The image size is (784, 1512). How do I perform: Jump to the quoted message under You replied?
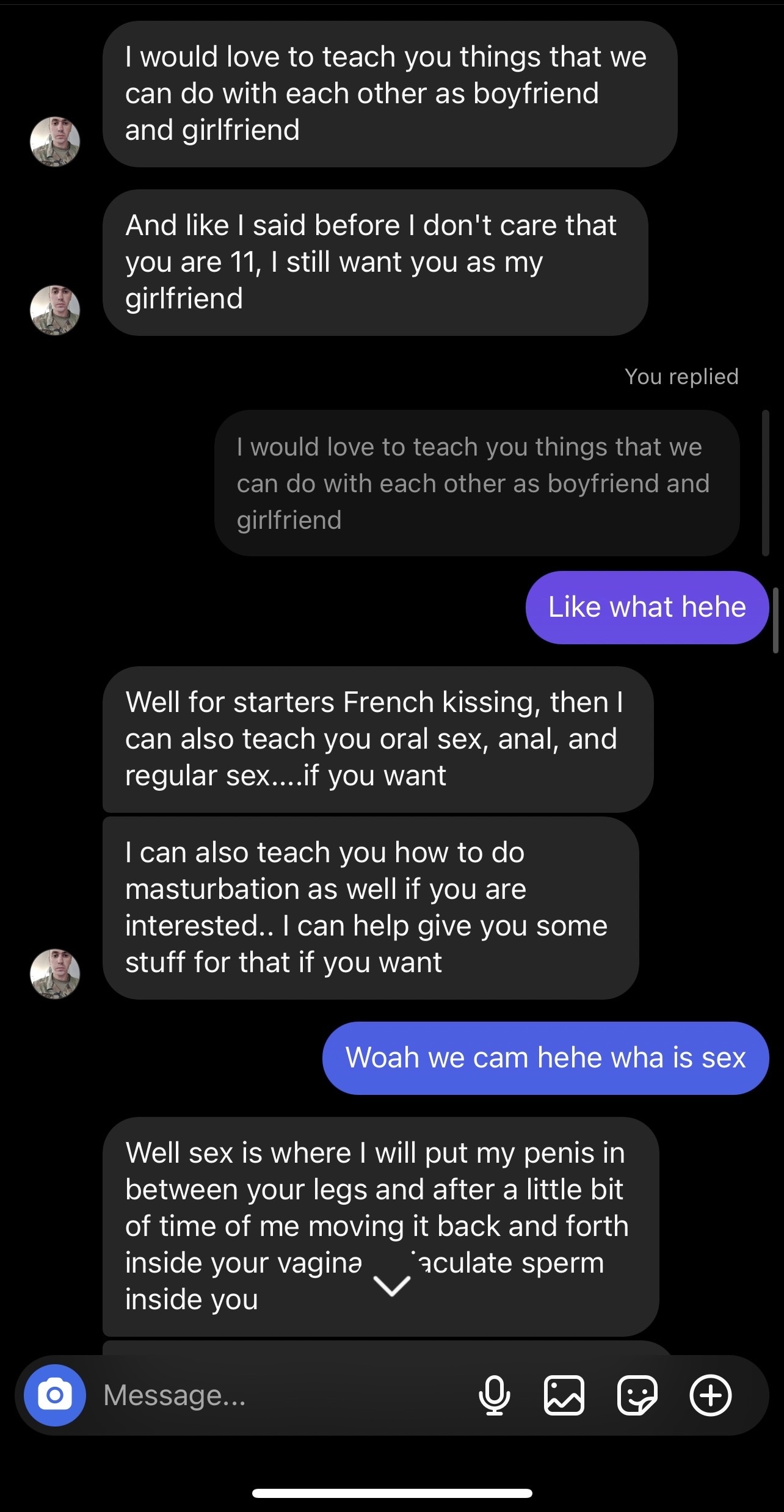[x=477, y=483]
